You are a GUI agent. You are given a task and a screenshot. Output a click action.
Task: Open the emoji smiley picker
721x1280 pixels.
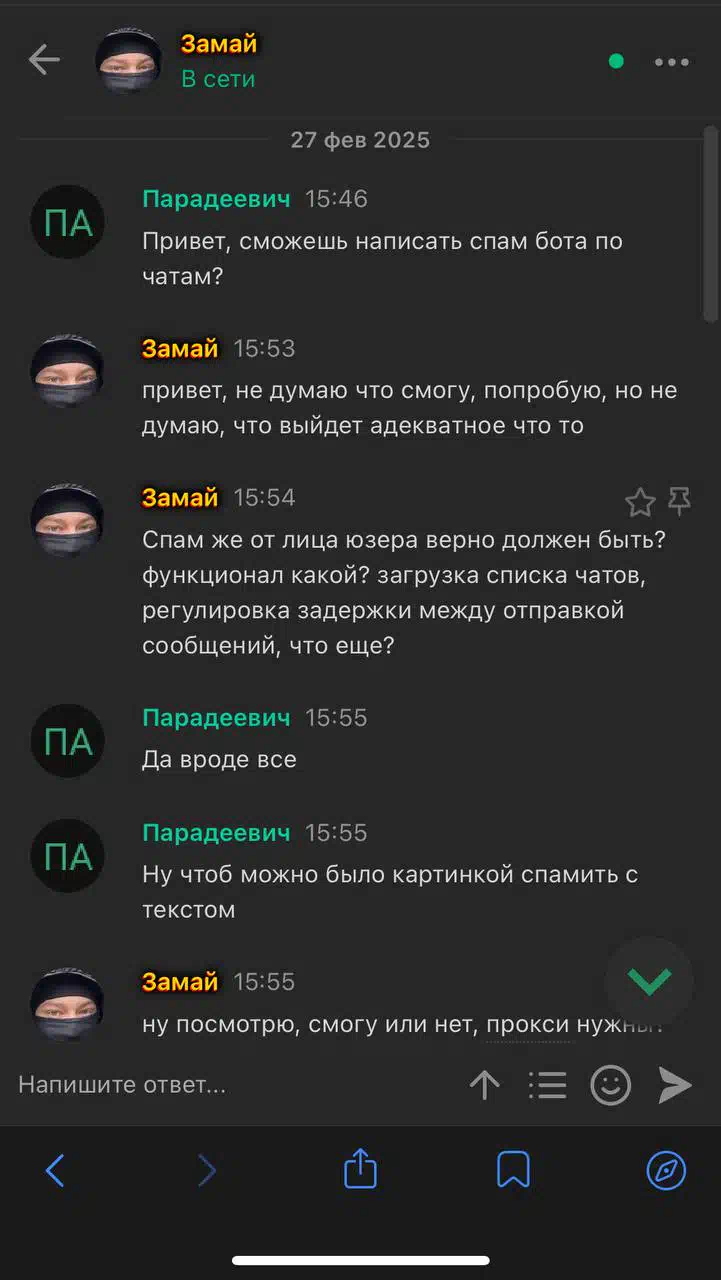click(x=611, y=1085)
